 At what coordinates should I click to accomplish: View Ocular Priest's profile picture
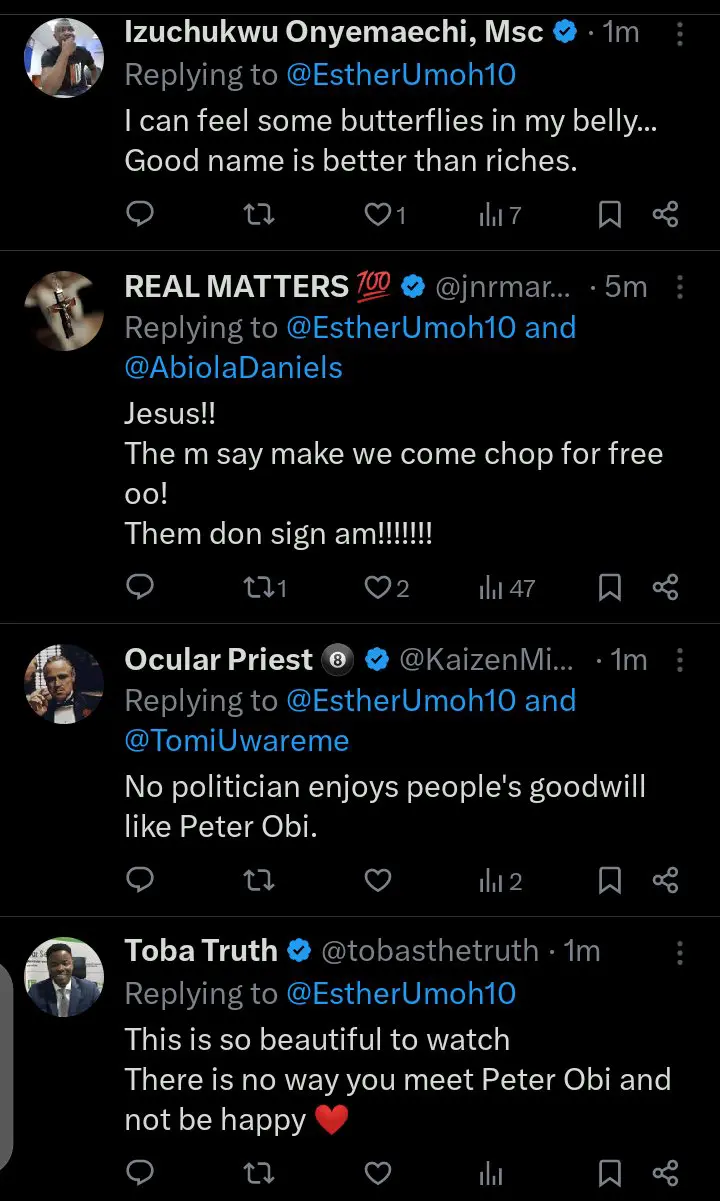pos(63,684)
